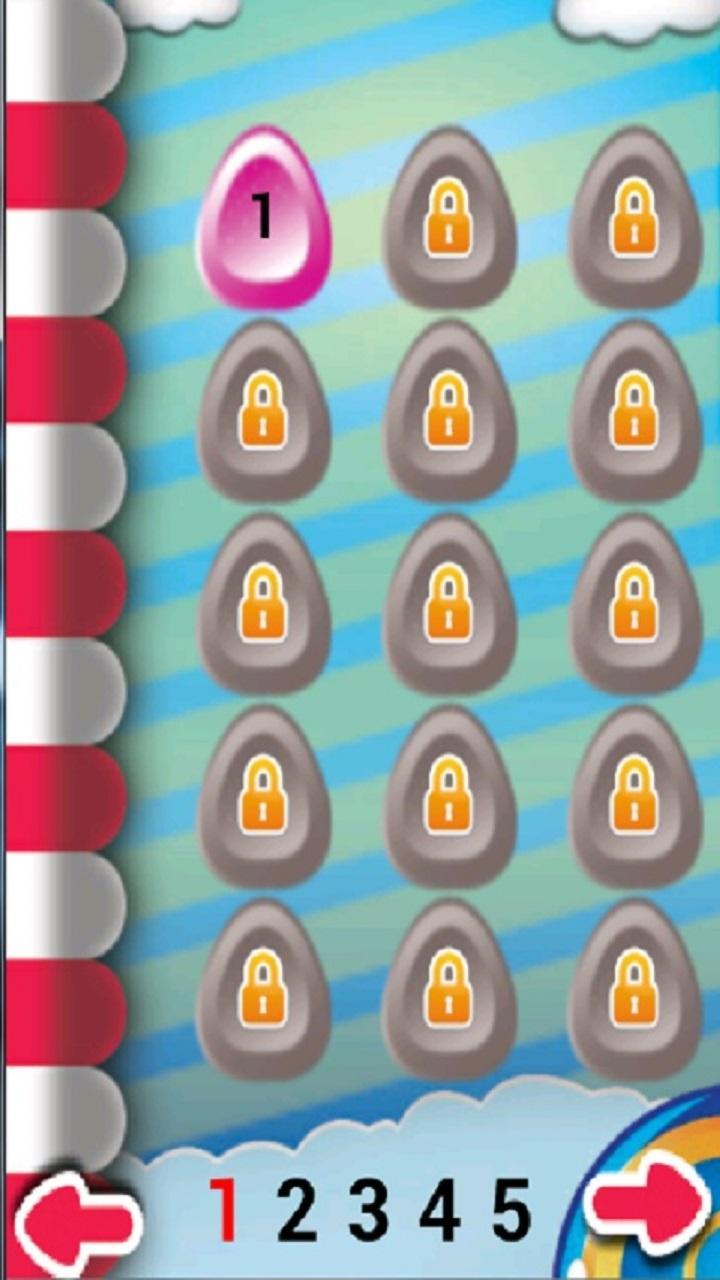Jump to page 4

[x=440, y=1210]
